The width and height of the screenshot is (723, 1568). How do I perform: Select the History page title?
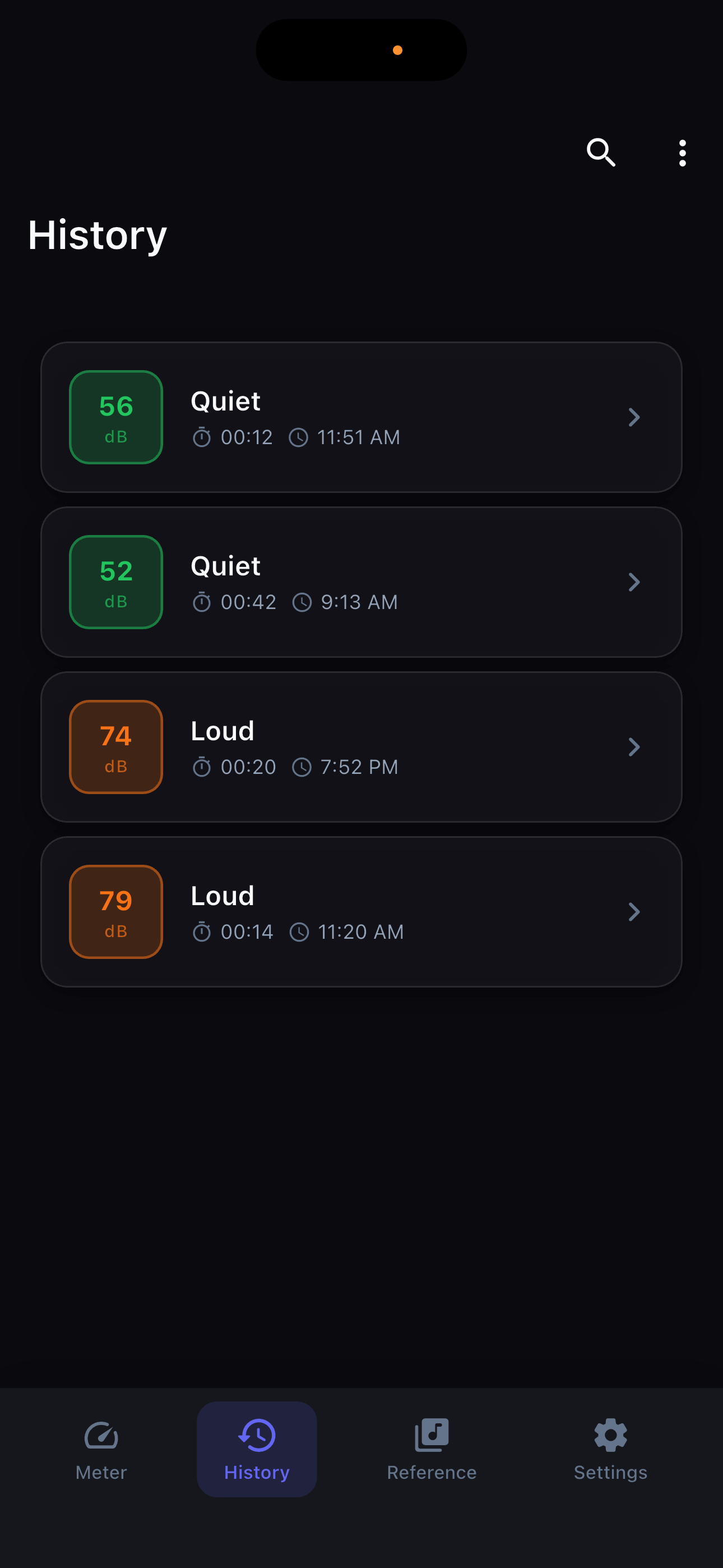click(97, 234)
